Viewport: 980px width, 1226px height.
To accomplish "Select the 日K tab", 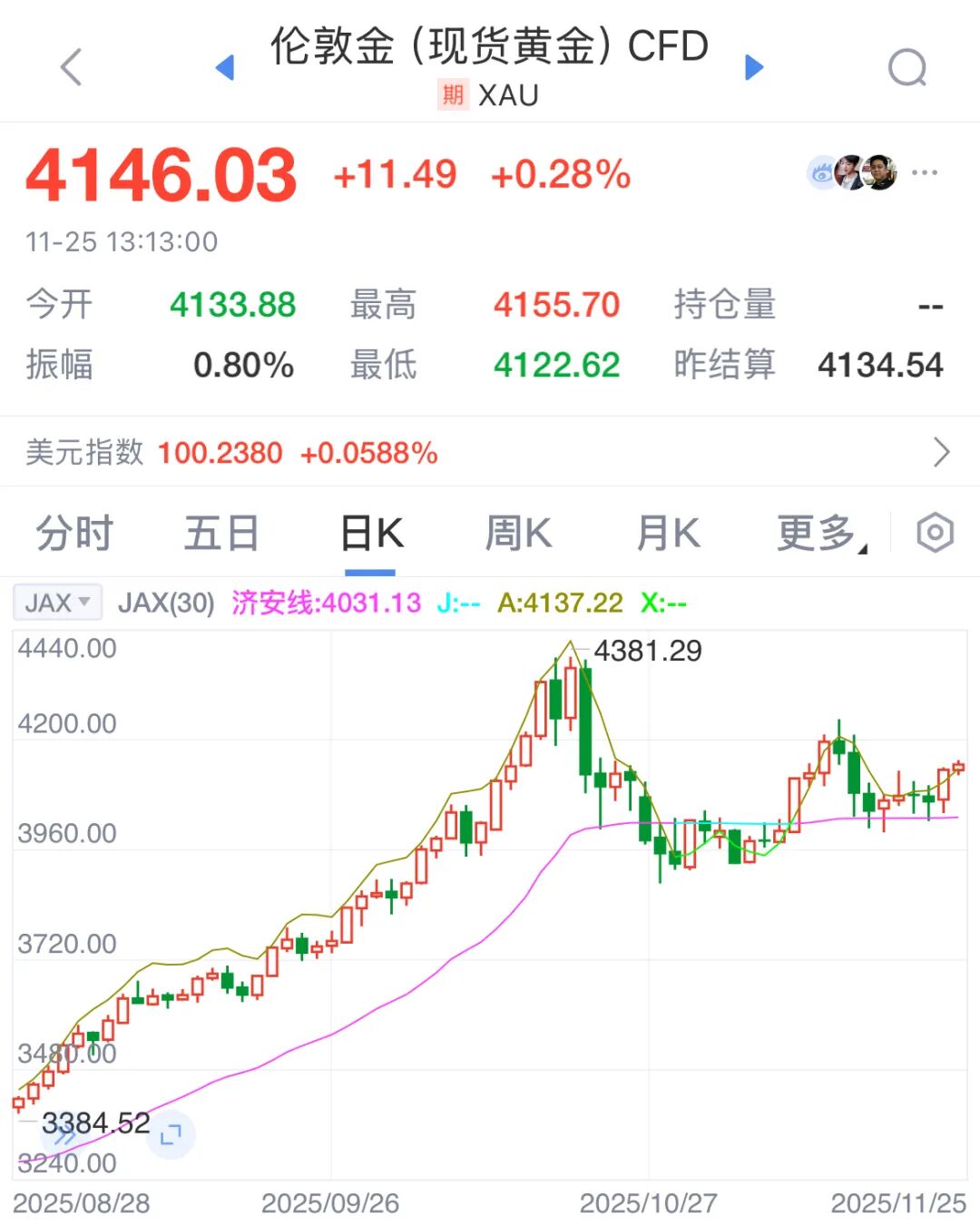I will click(371, 533).
